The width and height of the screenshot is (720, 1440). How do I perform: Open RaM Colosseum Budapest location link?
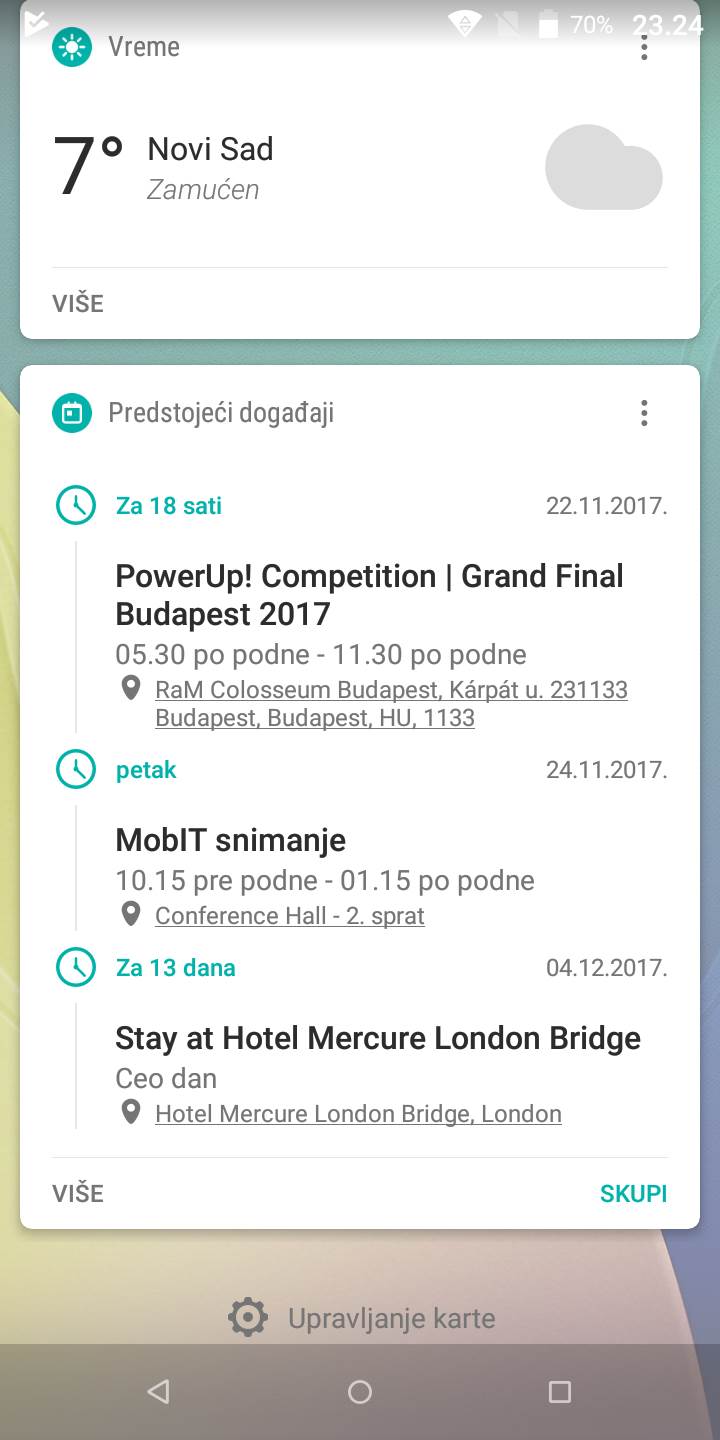click(x=391, y=704)
